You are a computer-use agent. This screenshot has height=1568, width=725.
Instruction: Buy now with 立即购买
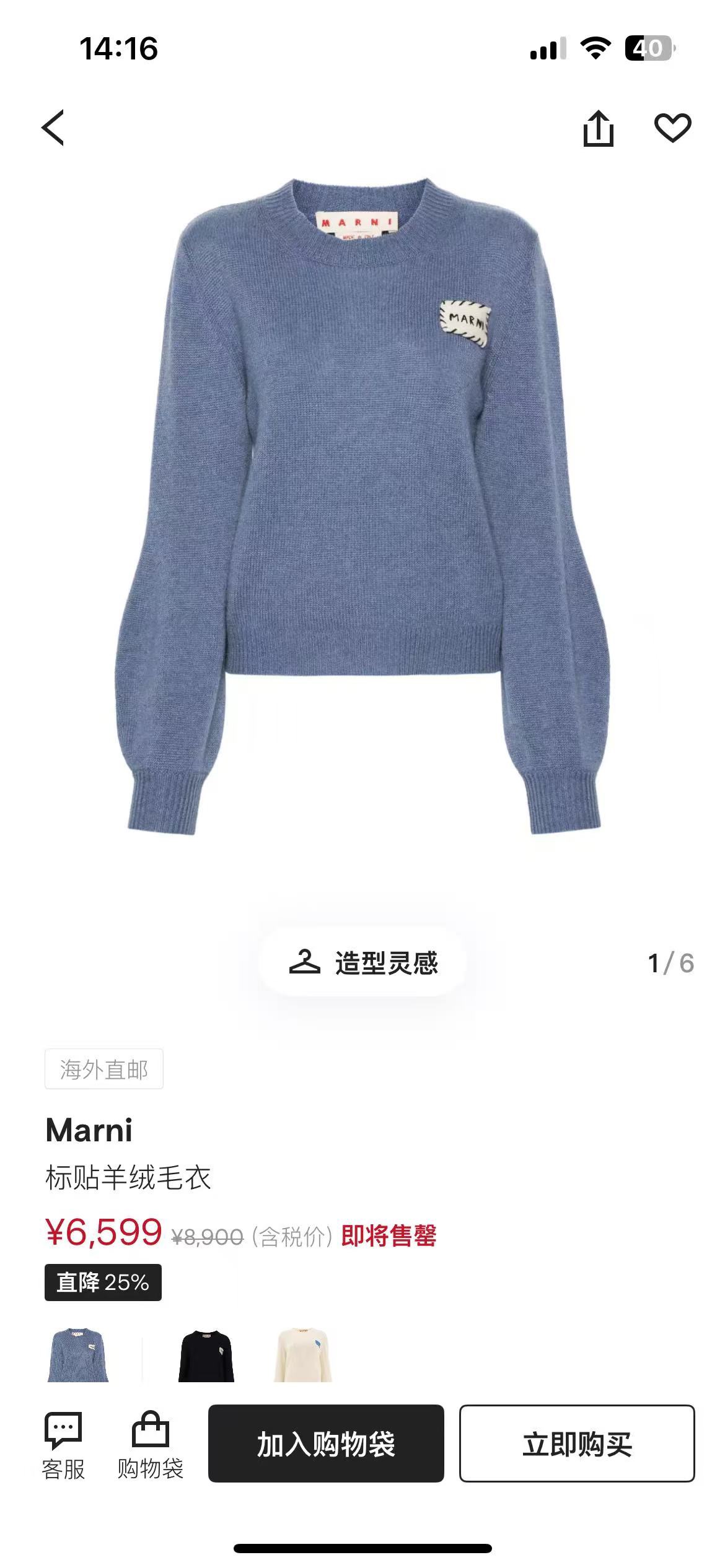(576, 1444)
